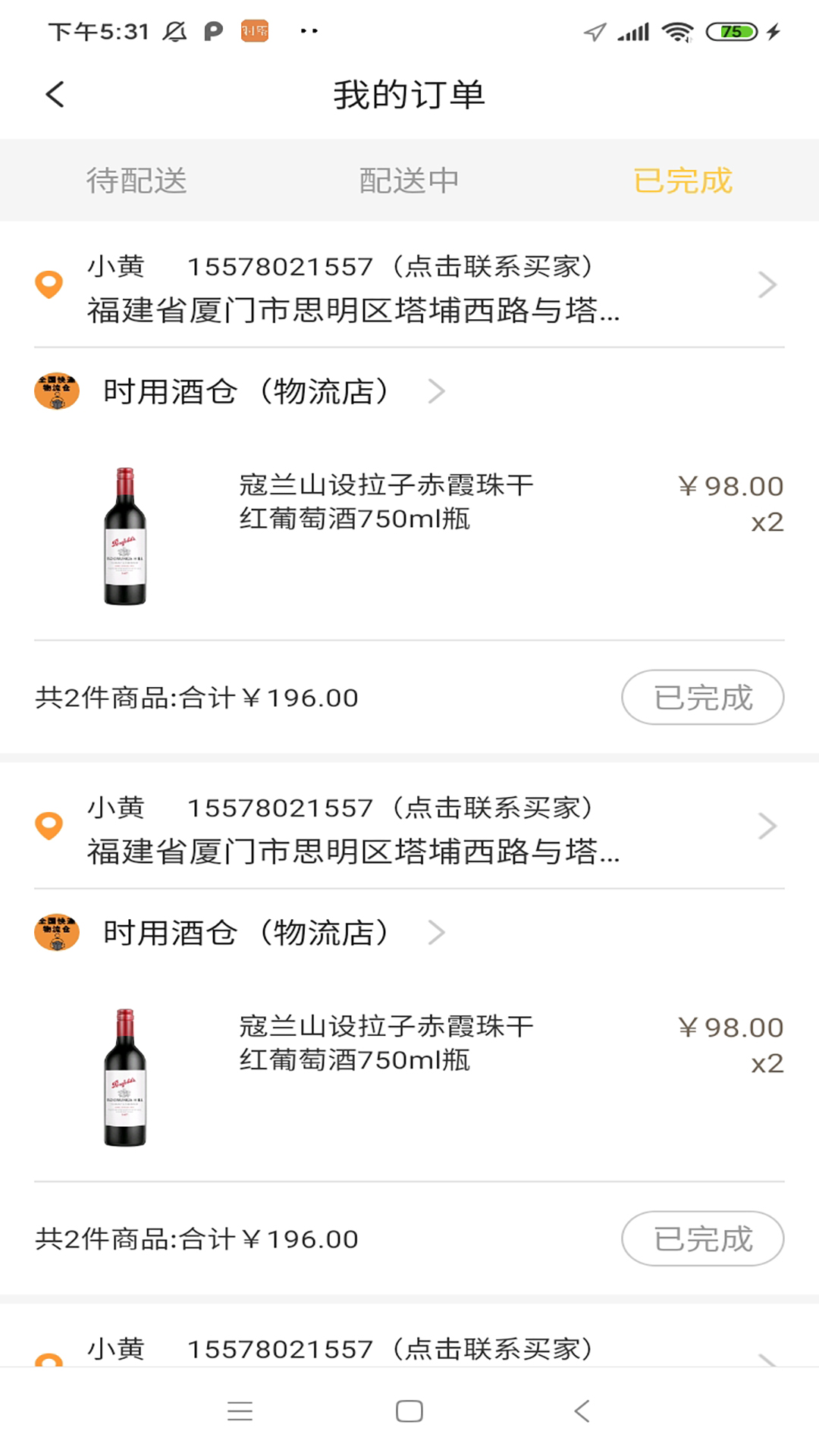Image resolution: width=819 pixels, height=1456 pixels.
Task: Go back from My Orders page
Action: point(55,95)
